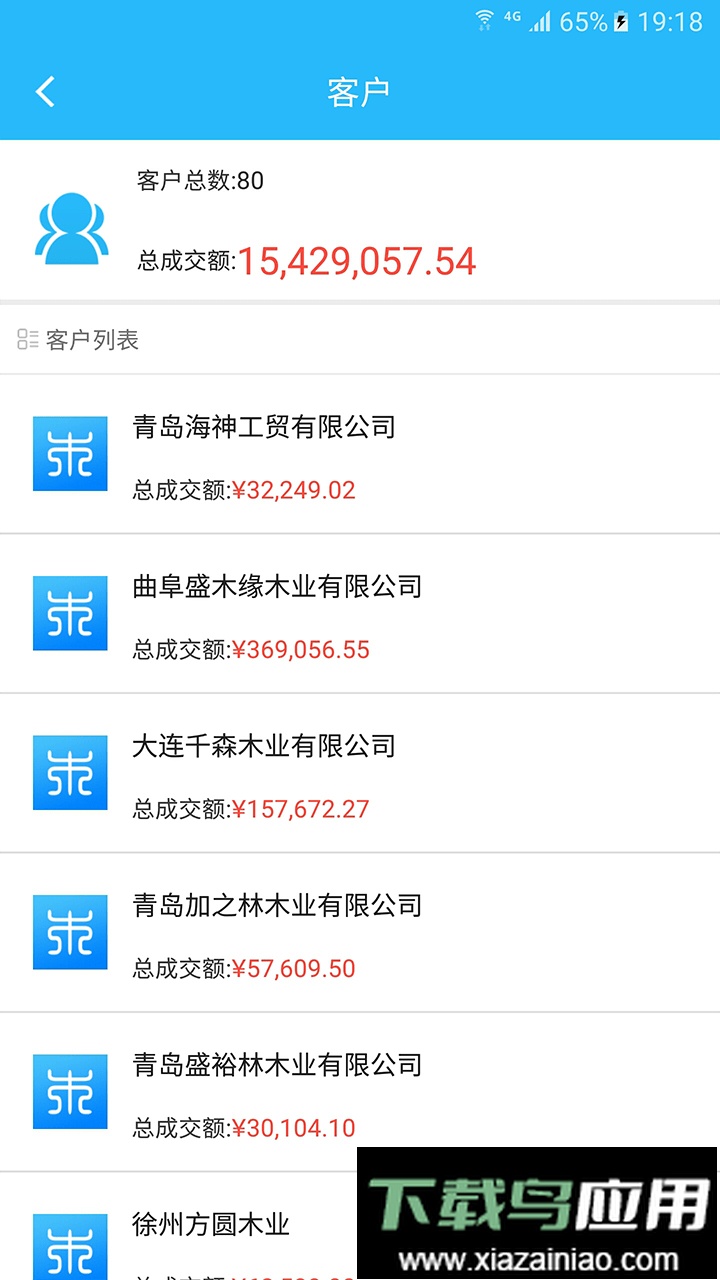Click the logo icon of 青岛海神工贸有限公司
Viewport: 720px width, 1280px height.
69,453
